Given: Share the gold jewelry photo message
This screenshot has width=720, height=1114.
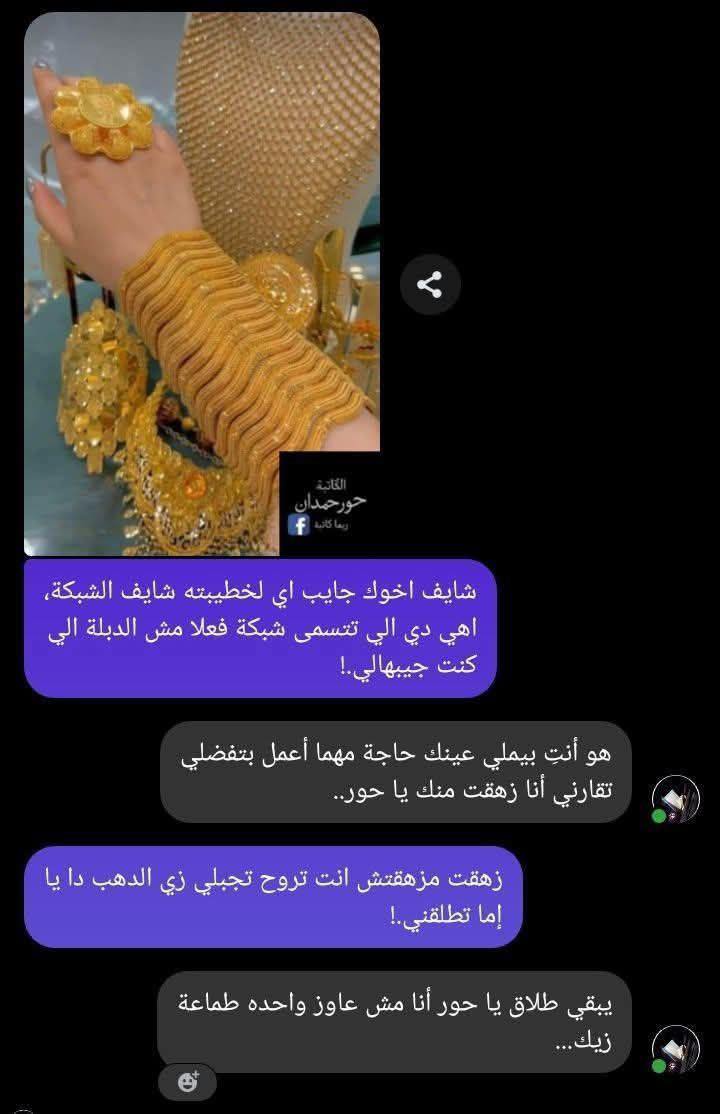Looking at the screenshot, I should tap(429, 285).
